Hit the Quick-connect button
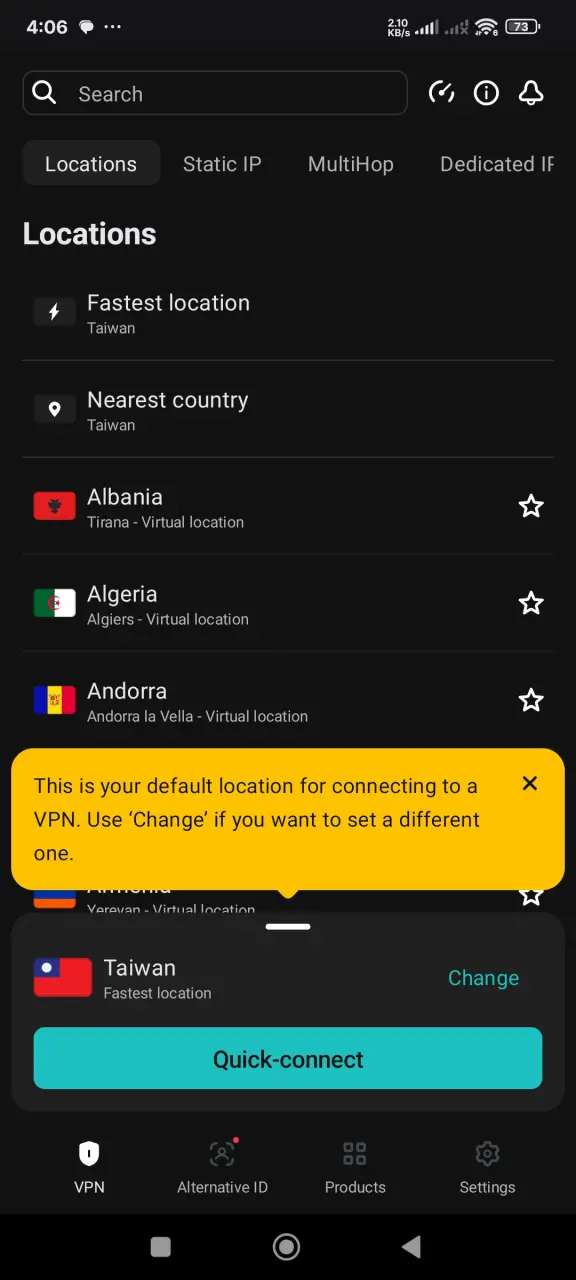 point(288,1059)
